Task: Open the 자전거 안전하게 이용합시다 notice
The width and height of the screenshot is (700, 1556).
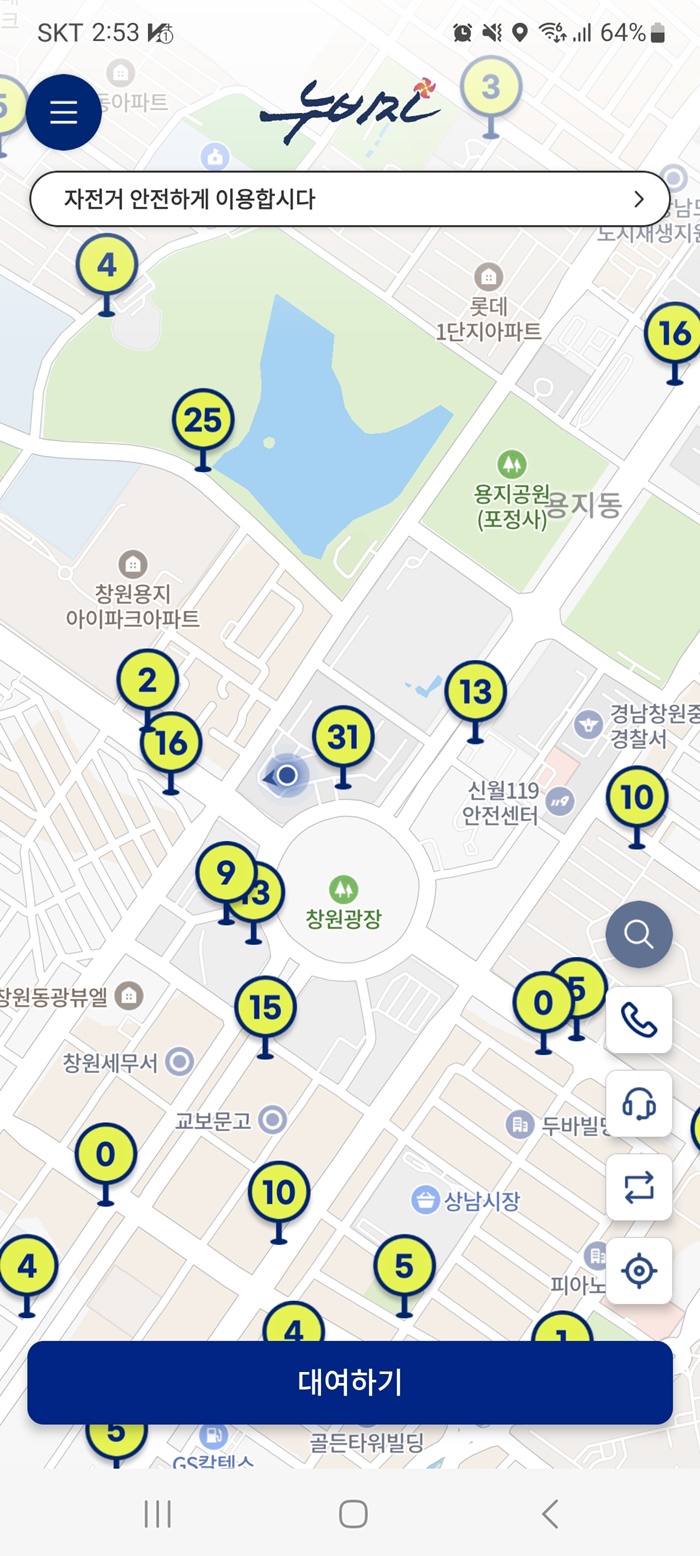Action: click(x=350, y=199)
